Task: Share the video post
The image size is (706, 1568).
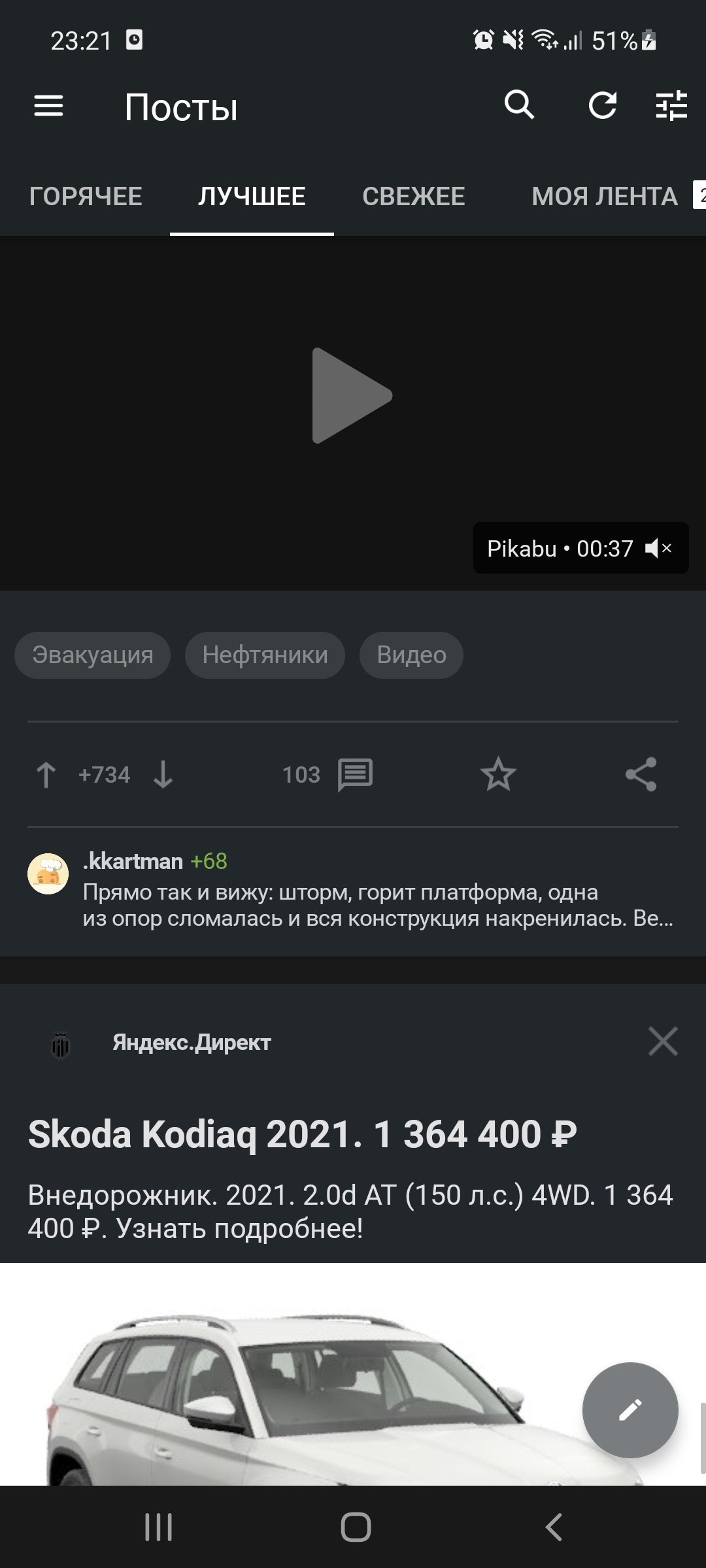Action: [641, 775]
